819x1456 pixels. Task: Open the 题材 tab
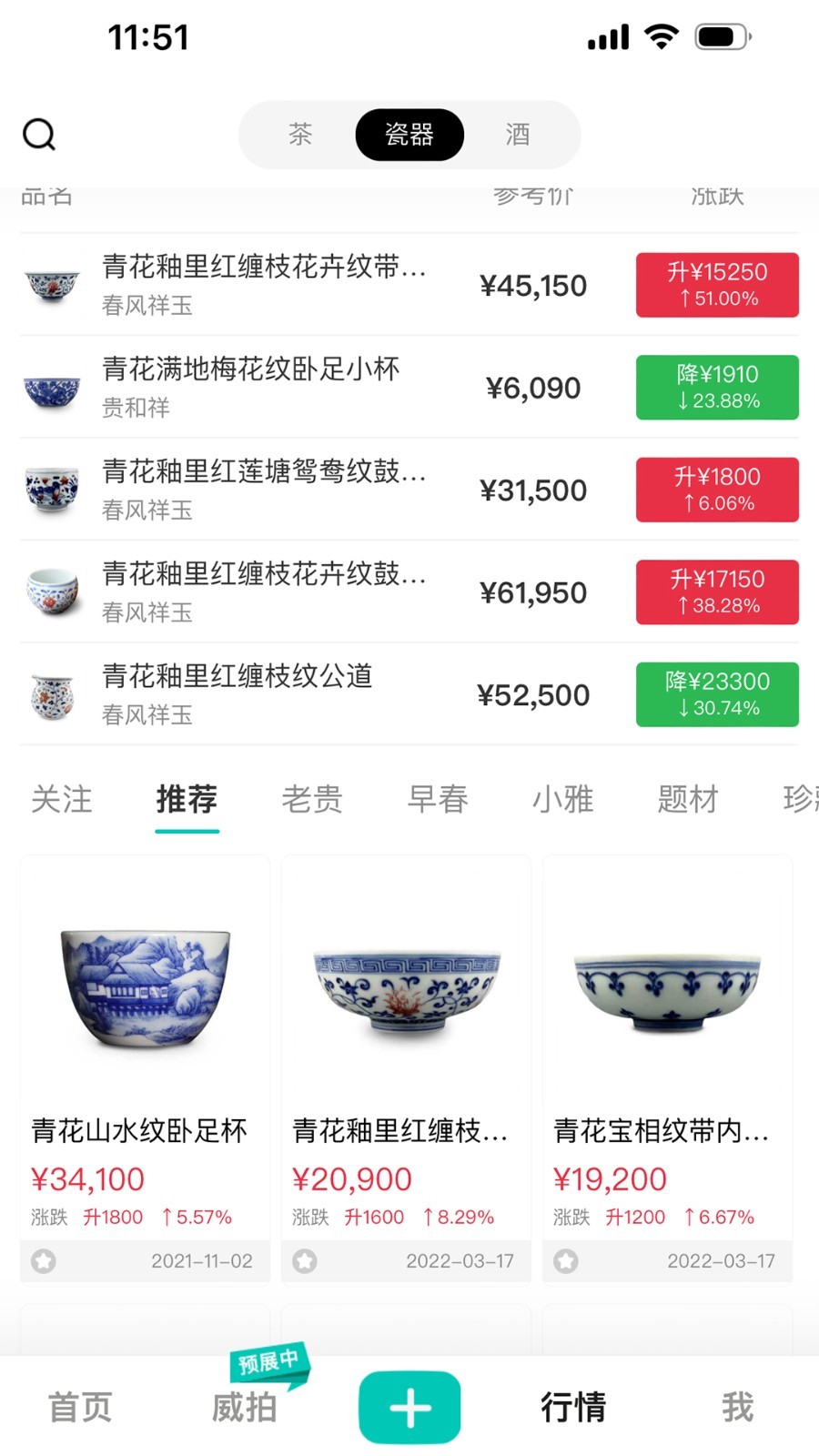click(688, 799)
